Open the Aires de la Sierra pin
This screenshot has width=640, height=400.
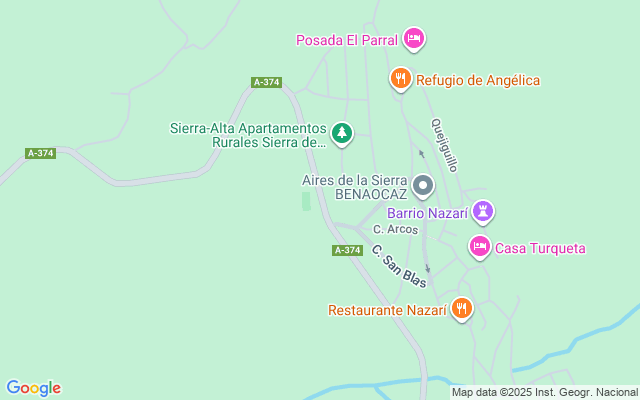(423, 186)
